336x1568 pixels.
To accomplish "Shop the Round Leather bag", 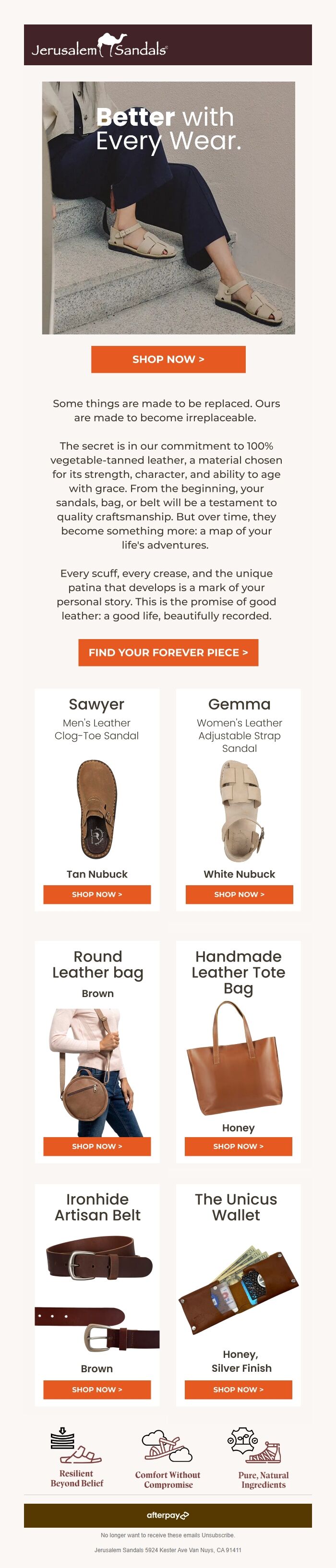I will click(97, 1146).
